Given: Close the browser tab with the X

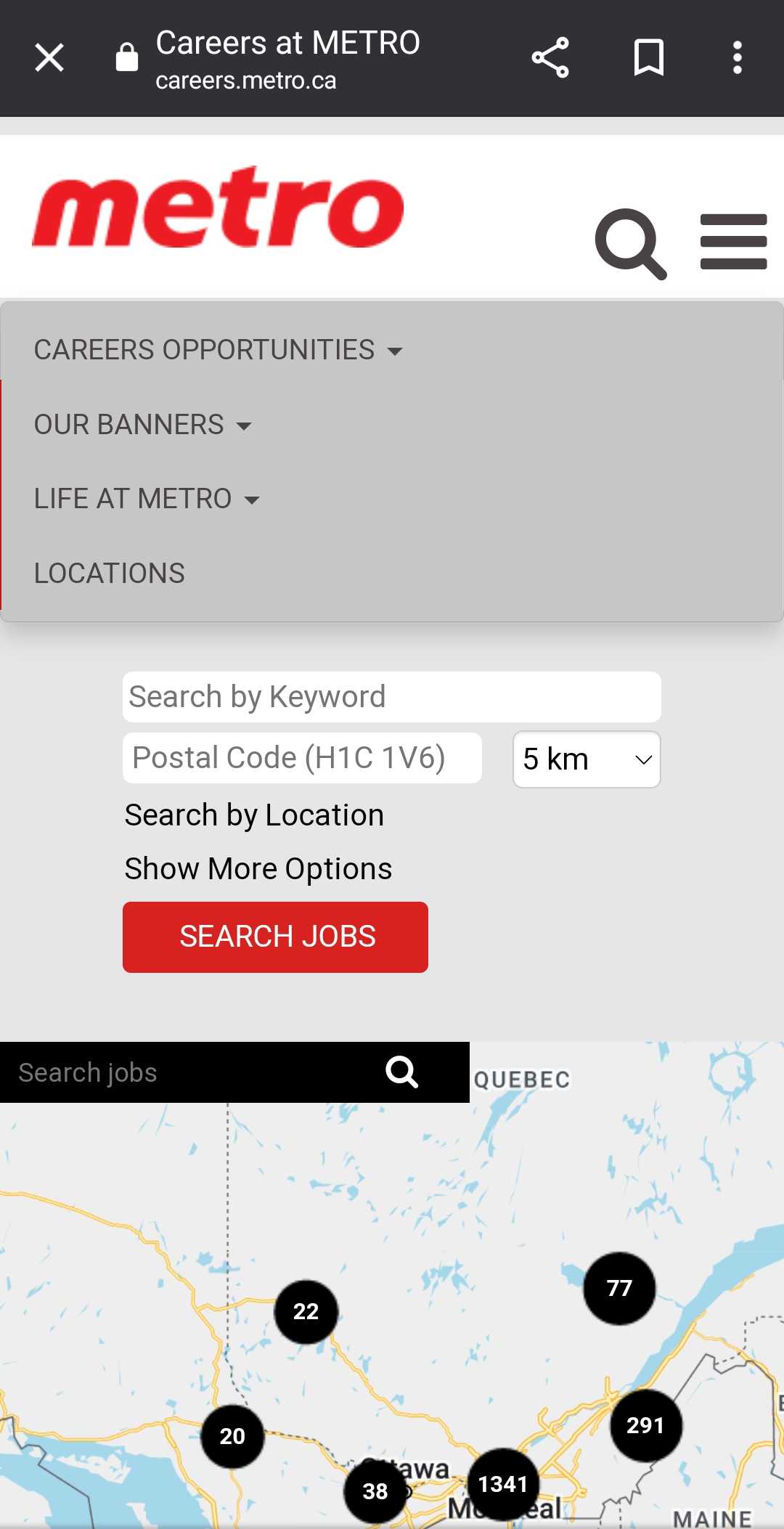Looking at the screenshot, I should coord(49,57).
